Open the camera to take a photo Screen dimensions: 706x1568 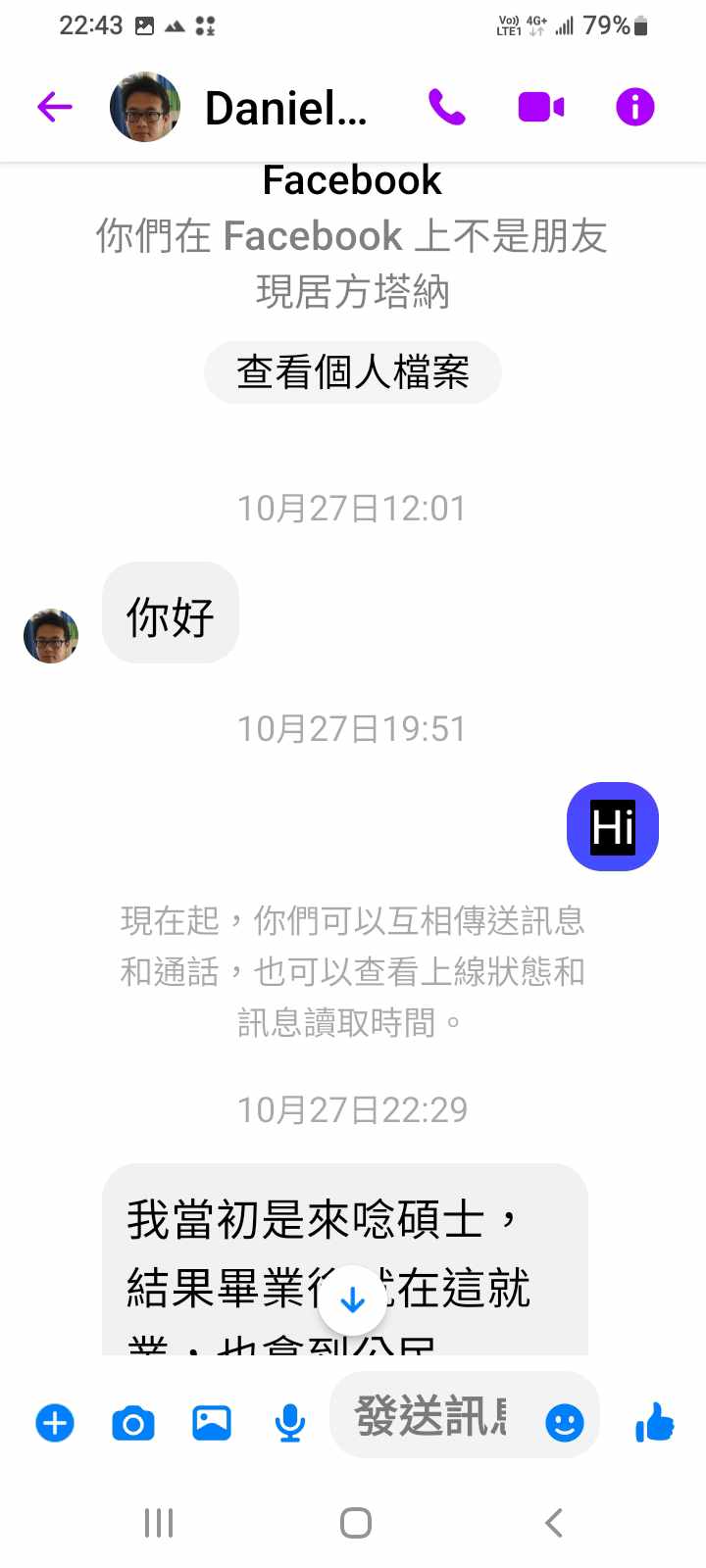pyautogui.click(x=133, y=1422)
